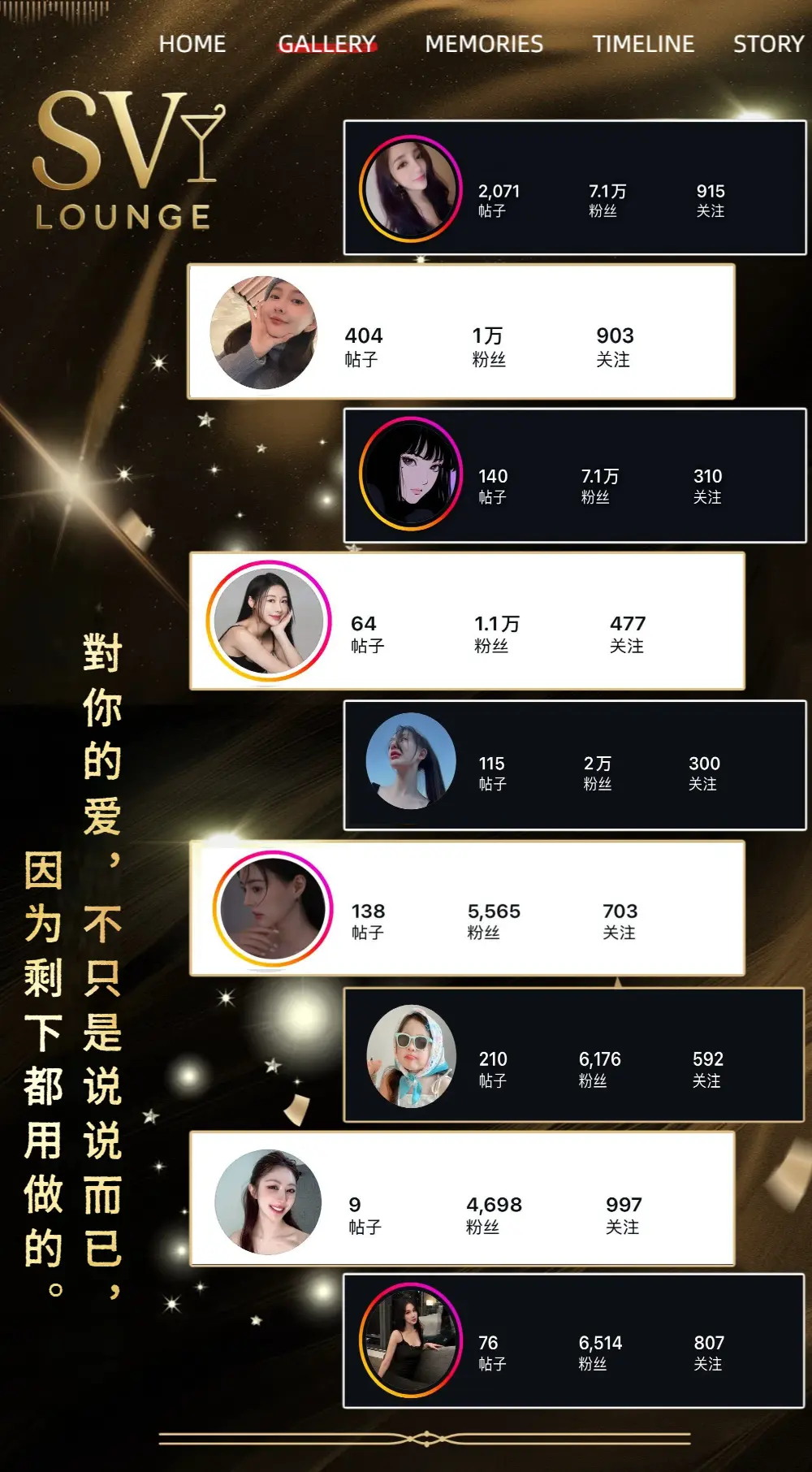Screen dimensions: 812x1472
Task: View the profile card with 6,176 followers
Action: coord(575,1055)
